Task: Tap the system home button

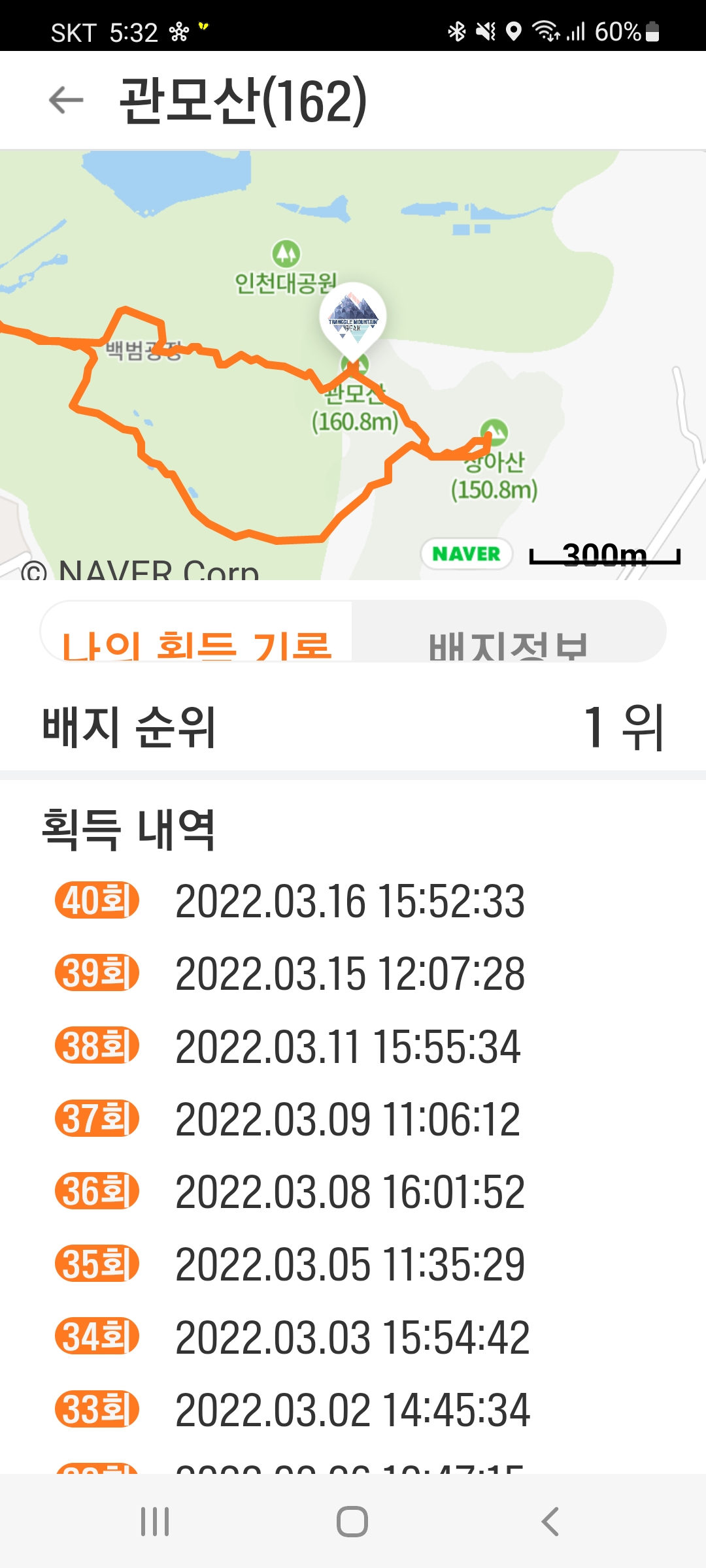Action: (352, 1522)
